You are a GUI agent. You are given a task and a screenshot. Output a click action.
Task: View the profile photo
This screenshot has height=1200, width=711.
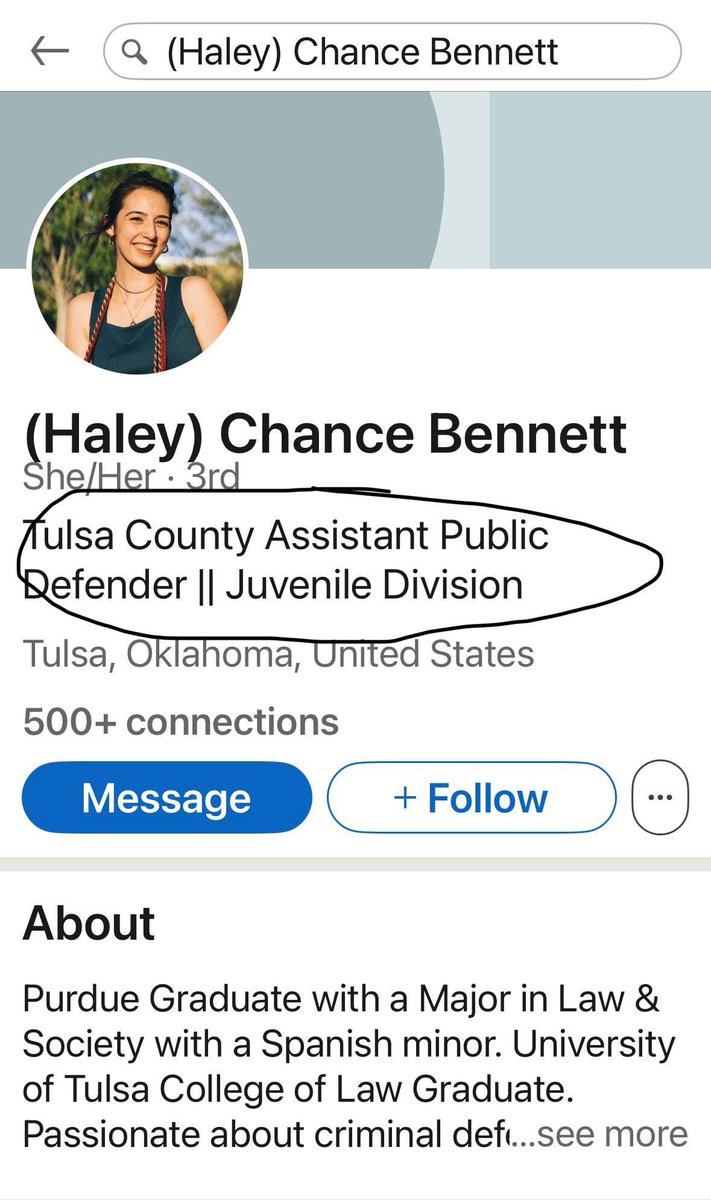pos(136,267)
